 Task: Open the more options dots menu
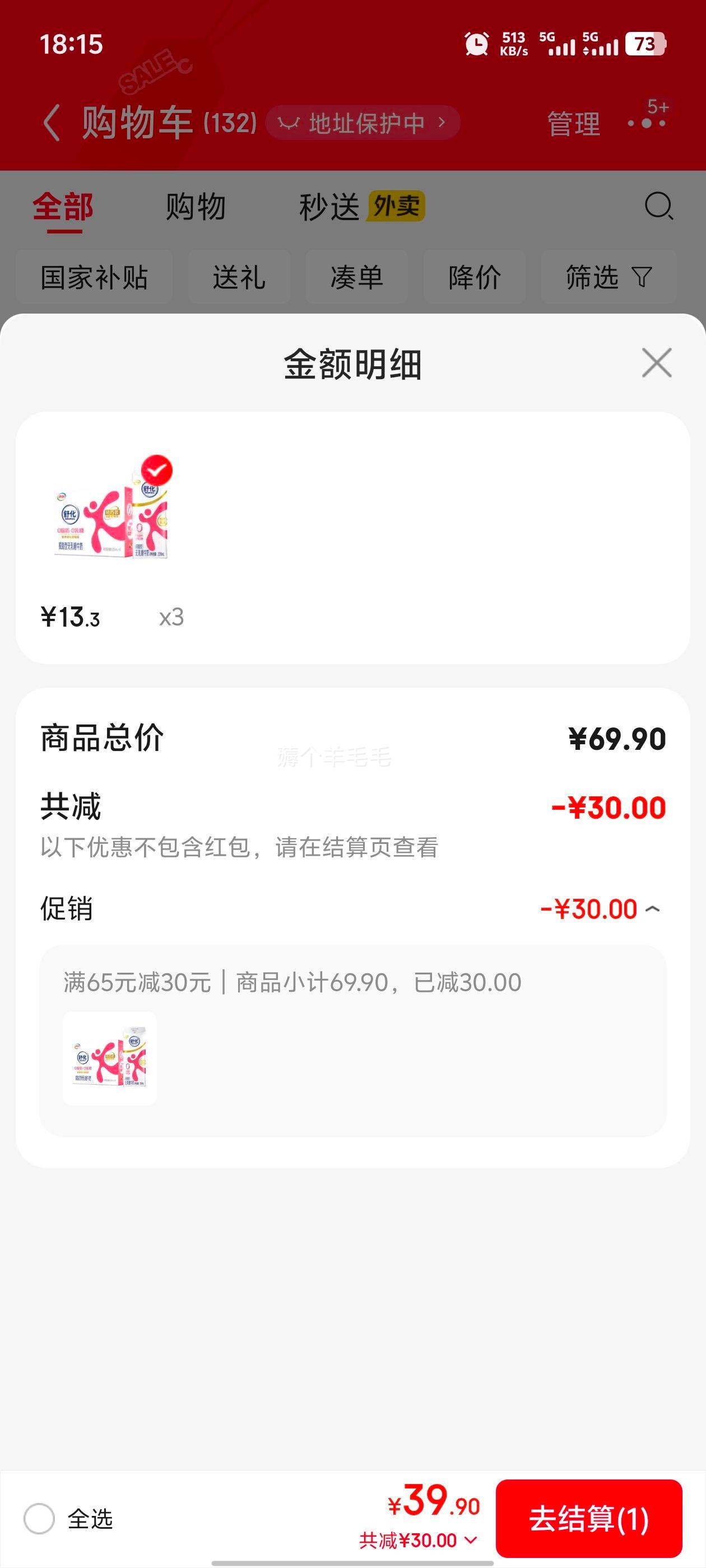click(647, 123)
